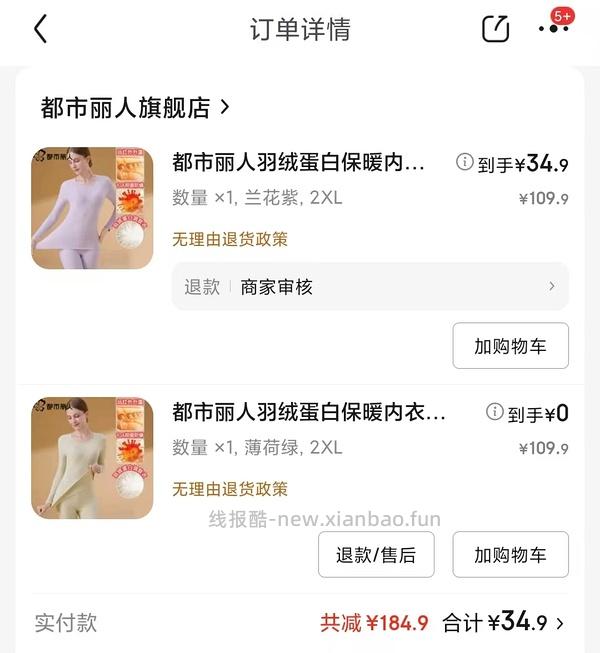600x653 pixels.
Task: Open 退款 商家审核 refund status row
Action: pyautogui.click(x=370, y=287)
